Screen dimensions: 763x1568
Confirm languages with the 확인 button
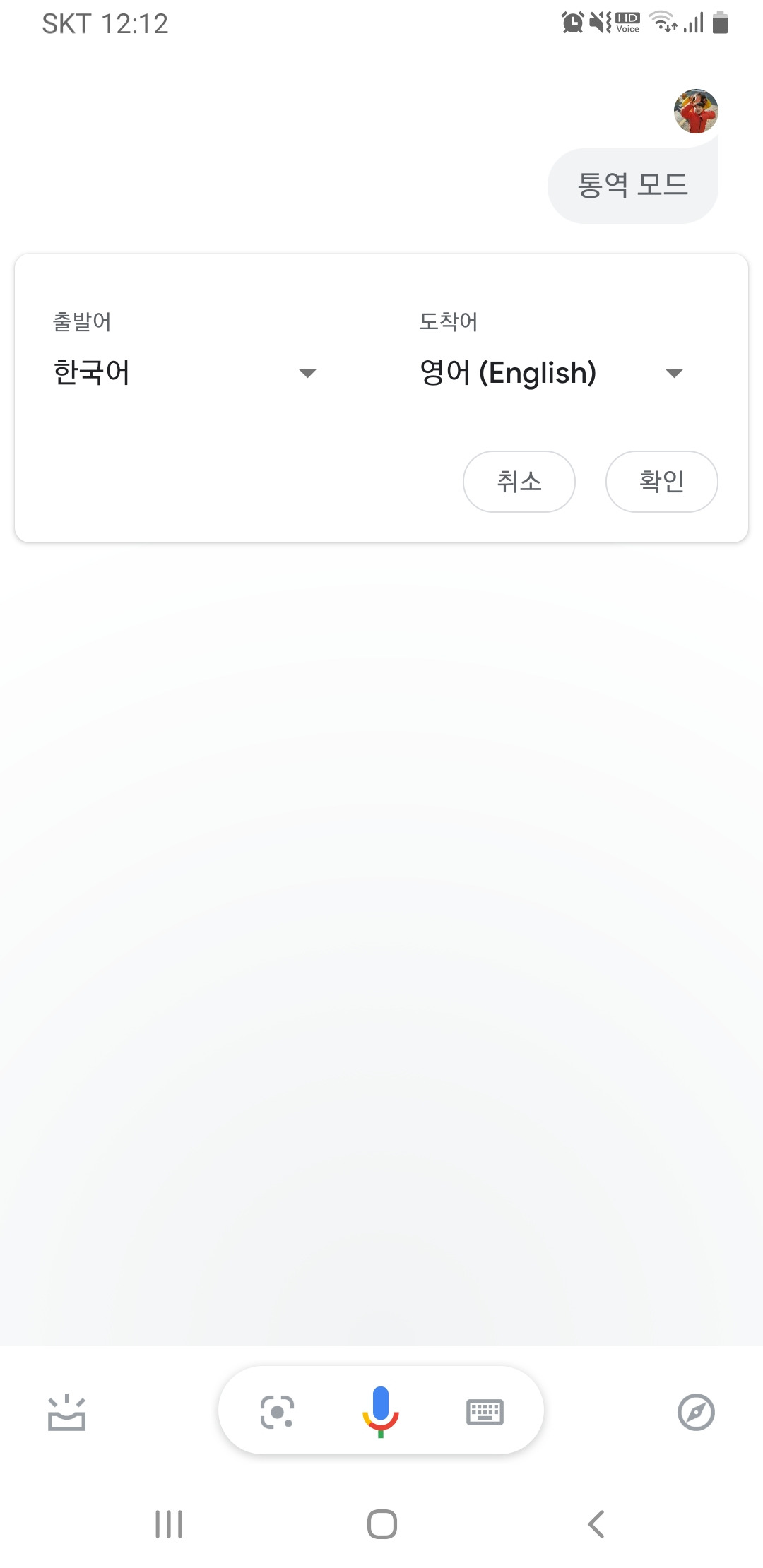(662, 482)
